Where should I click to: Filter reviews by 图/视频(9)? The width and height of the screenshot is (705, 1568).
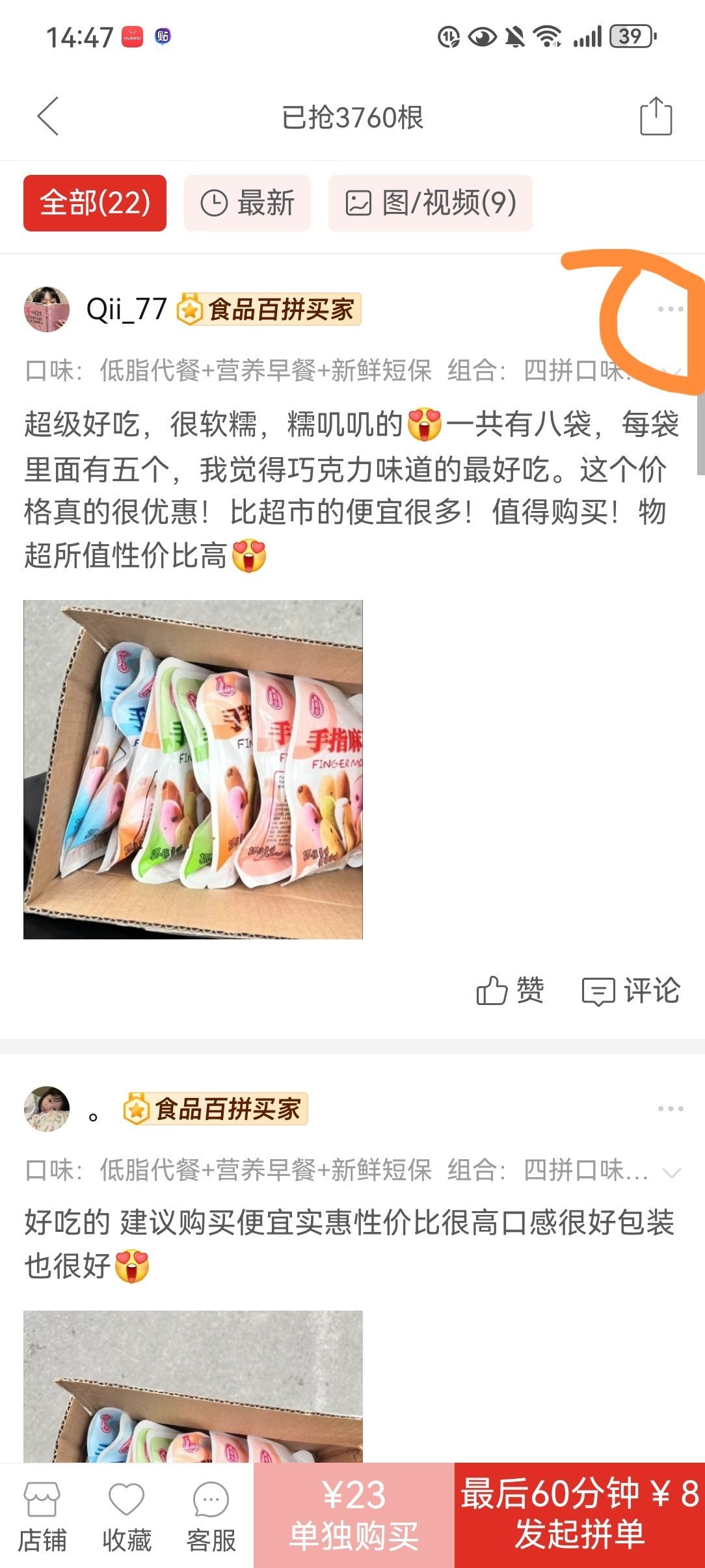point(430,203)
